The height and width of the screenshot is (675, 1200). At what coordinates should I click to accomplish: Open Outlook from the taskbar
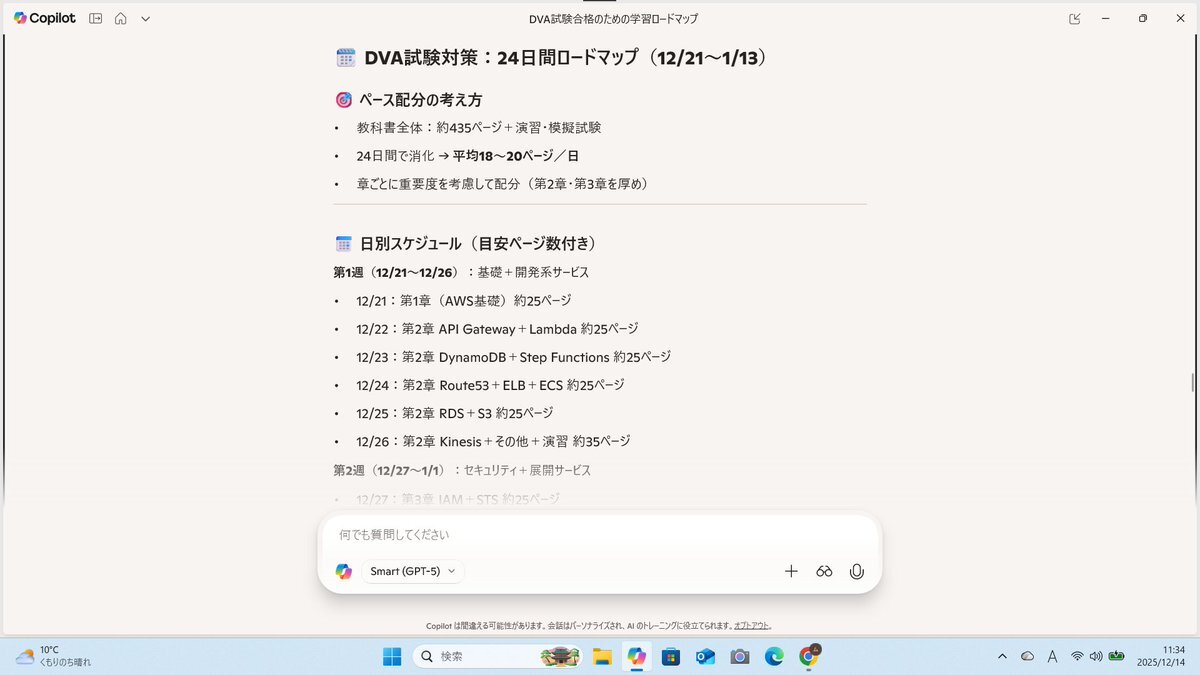[705, 656]
